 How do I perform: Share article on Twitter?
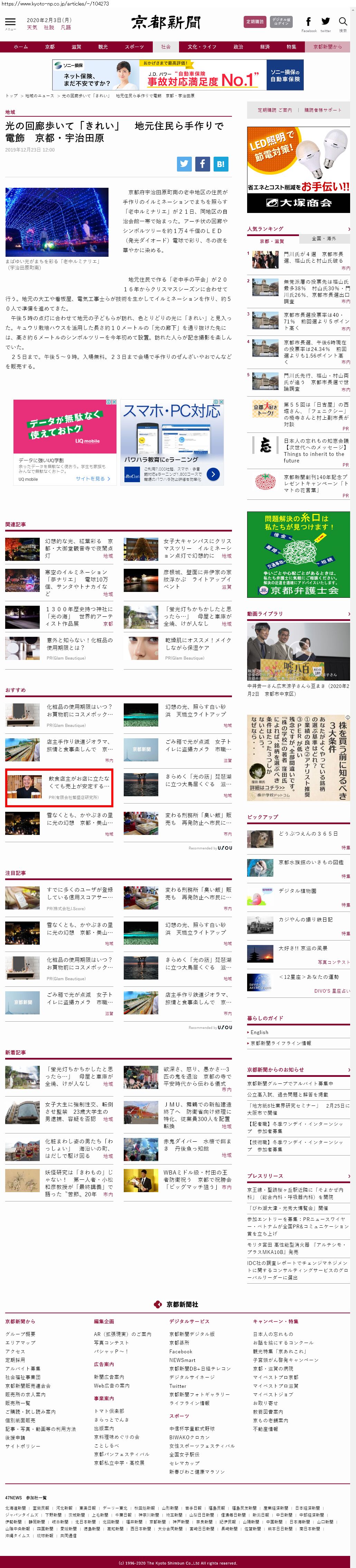click(184, 164)
